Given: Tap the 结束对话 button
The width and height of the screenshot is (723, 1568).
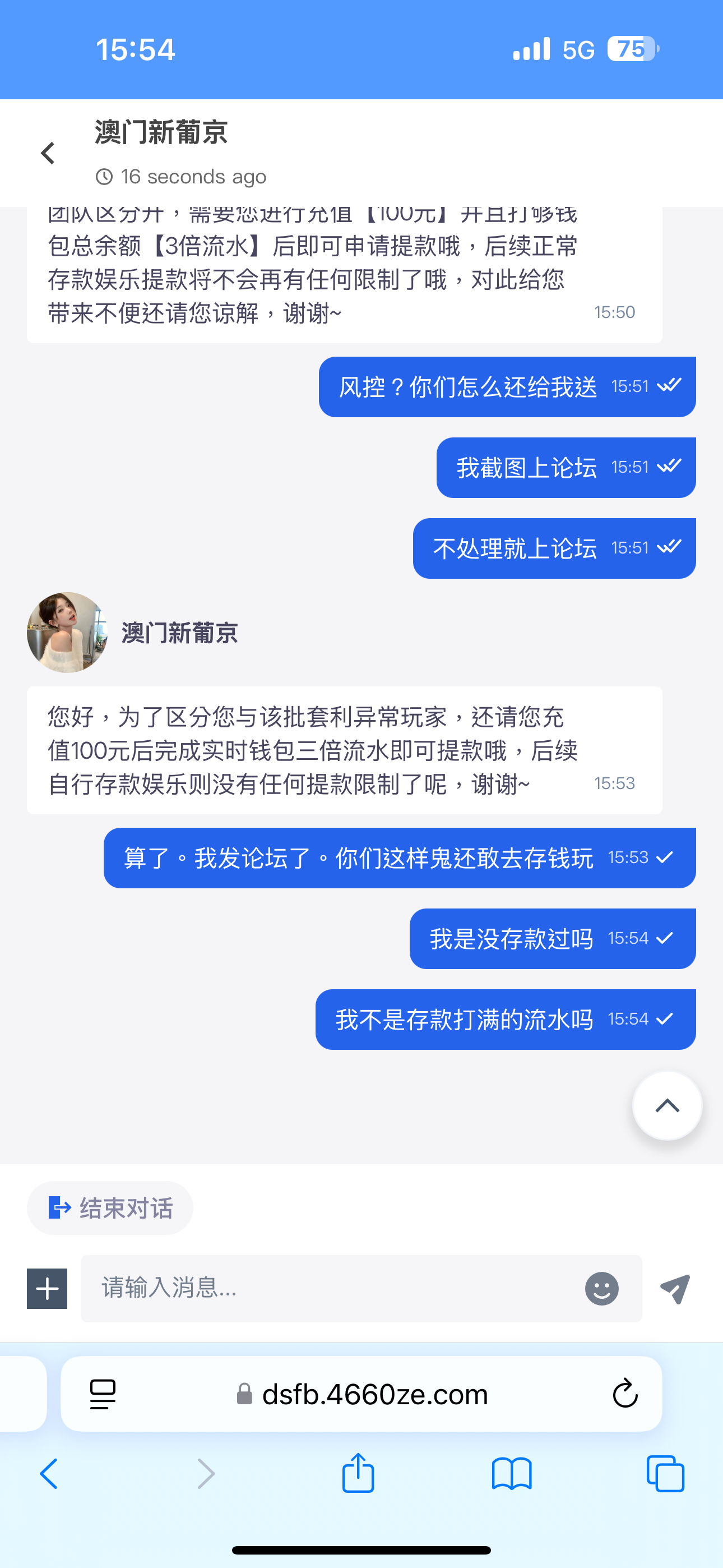Looking at the screenshot, I should (110, 1207).
